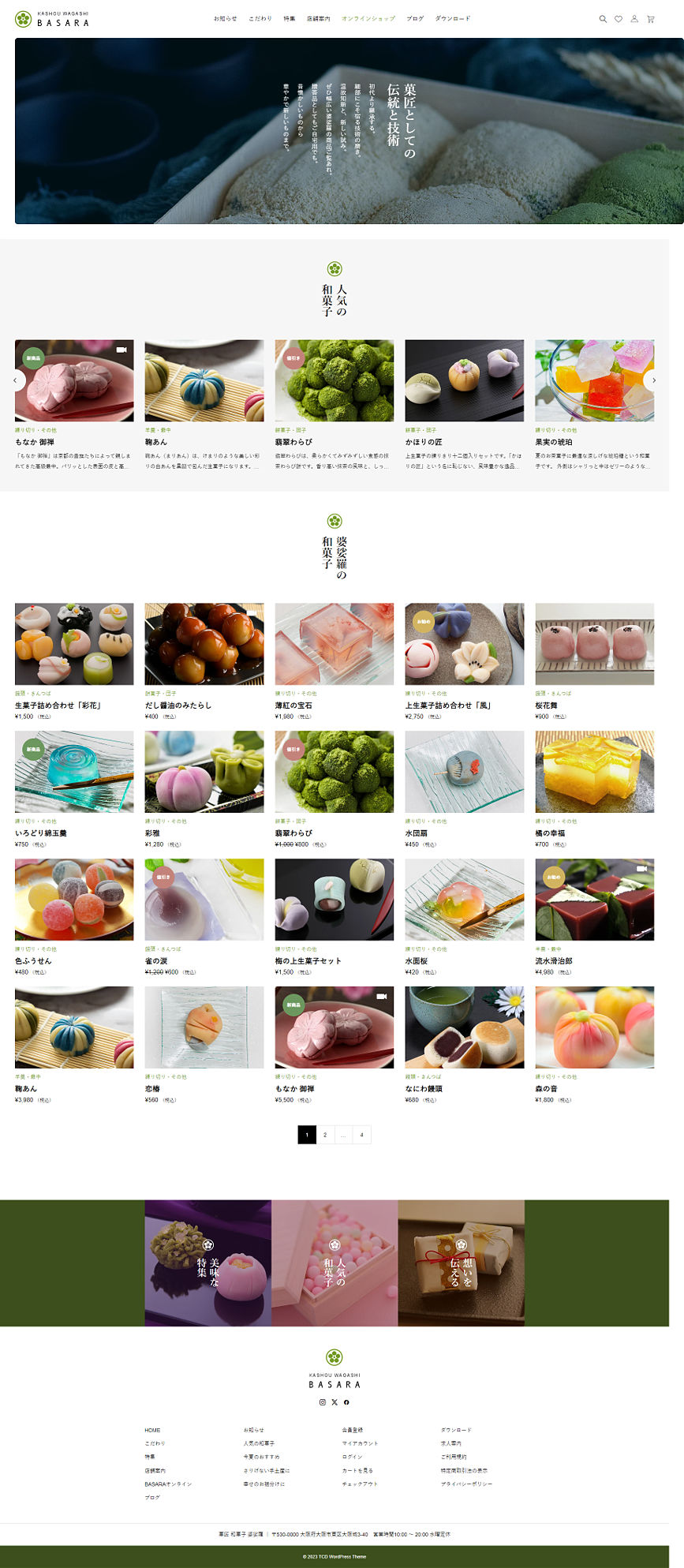The image size is (684, 1568).
Task: View the だし醤油のみたらし product
Action: 204,644
